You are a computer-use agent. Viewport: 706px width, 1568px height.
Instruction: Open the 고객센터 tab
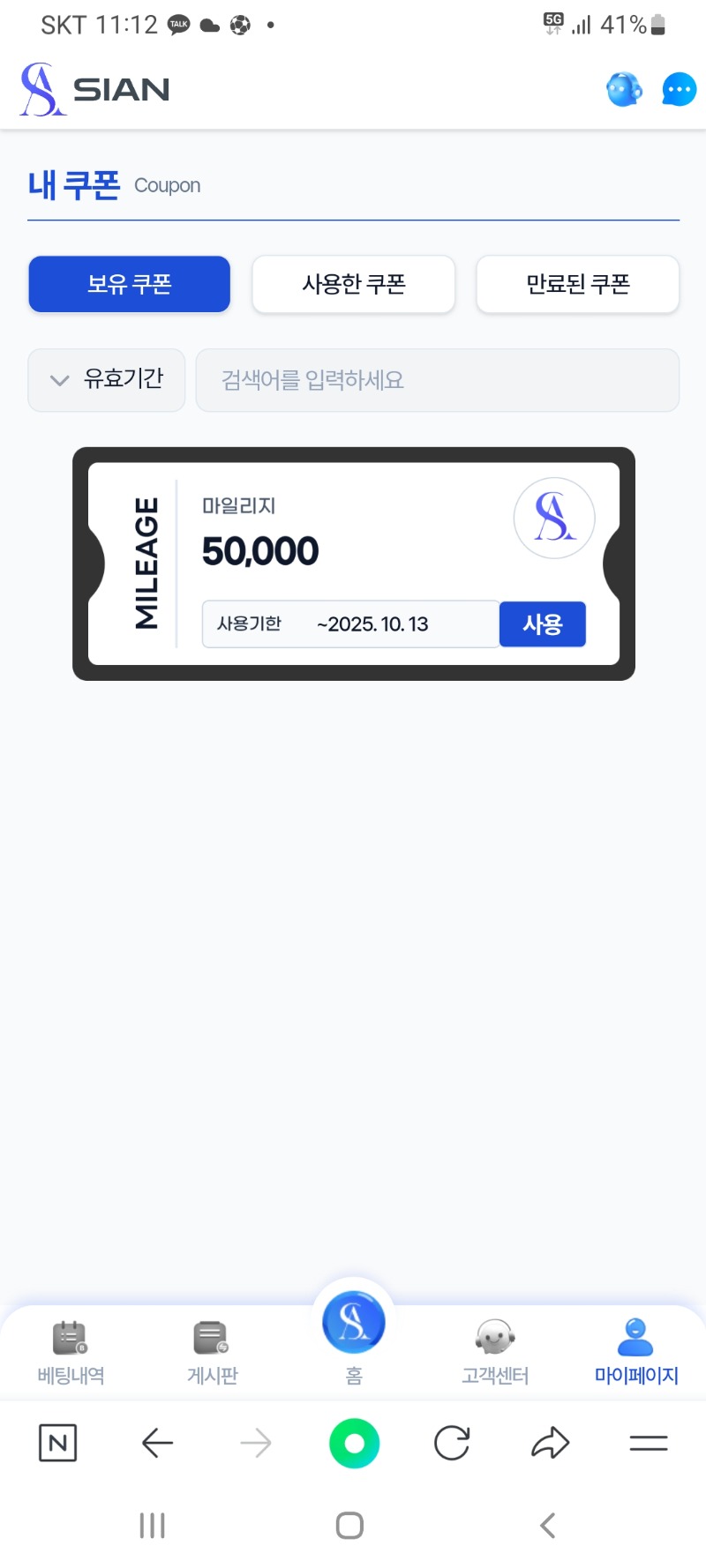tap(495, 1351)
